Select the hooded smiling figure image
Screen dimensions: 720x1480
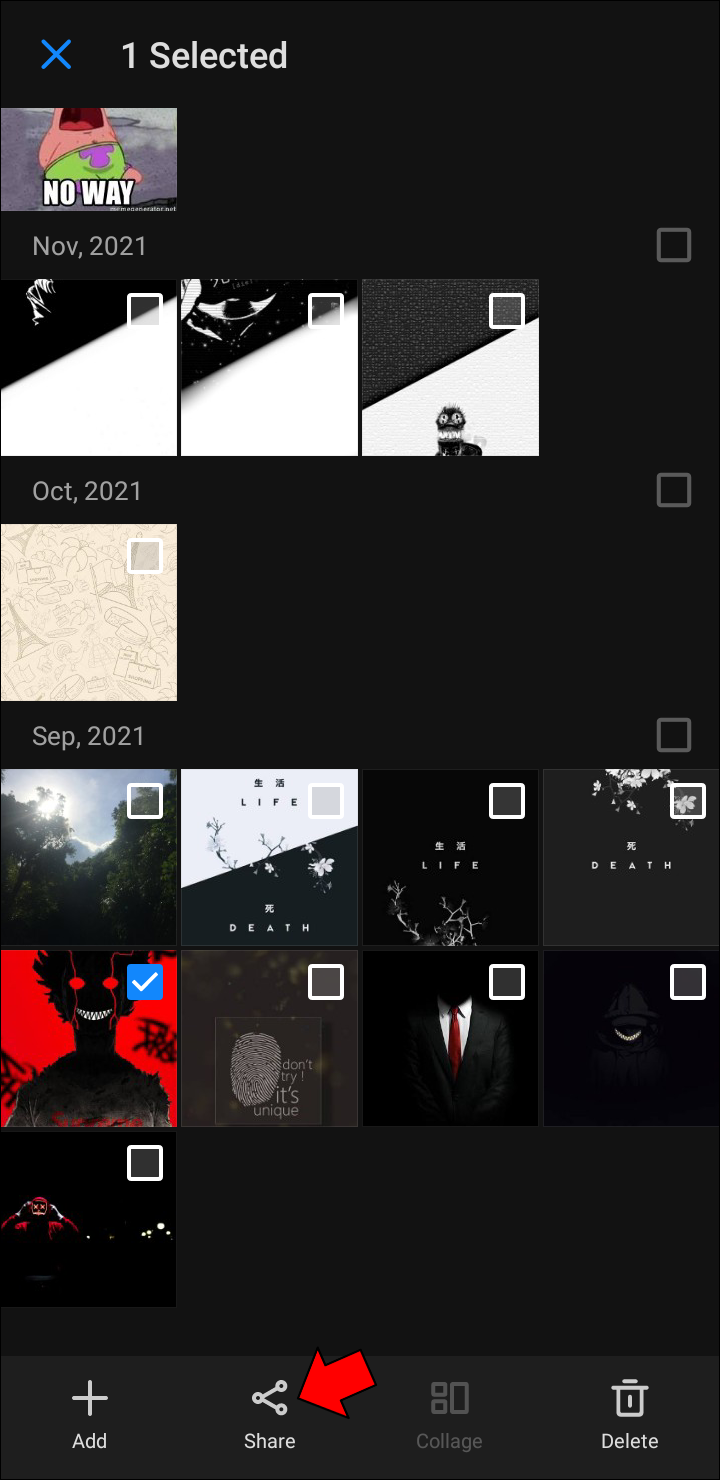click(x=687, y=982)
